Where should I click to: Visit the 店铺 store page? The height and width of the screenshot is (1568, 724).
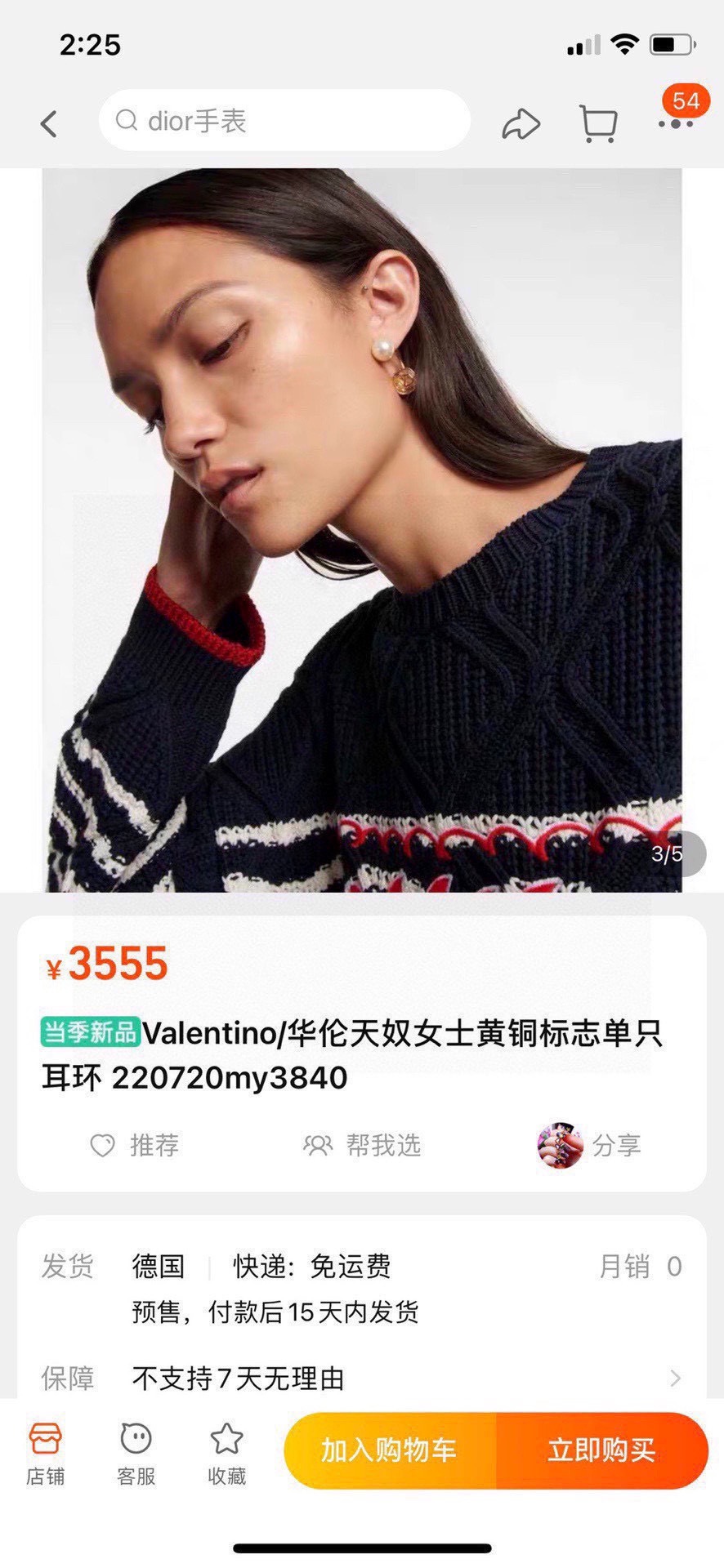coord(45,1454)
